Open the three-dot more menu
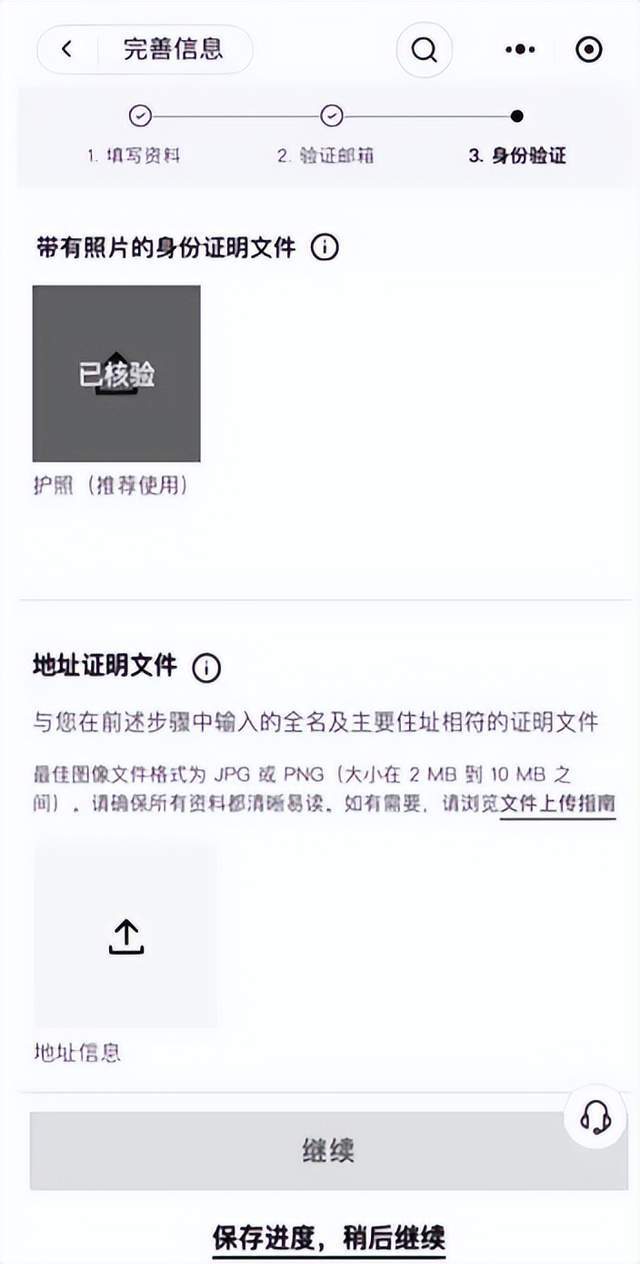Screen dimensions: 640x1264 (521, 49)
